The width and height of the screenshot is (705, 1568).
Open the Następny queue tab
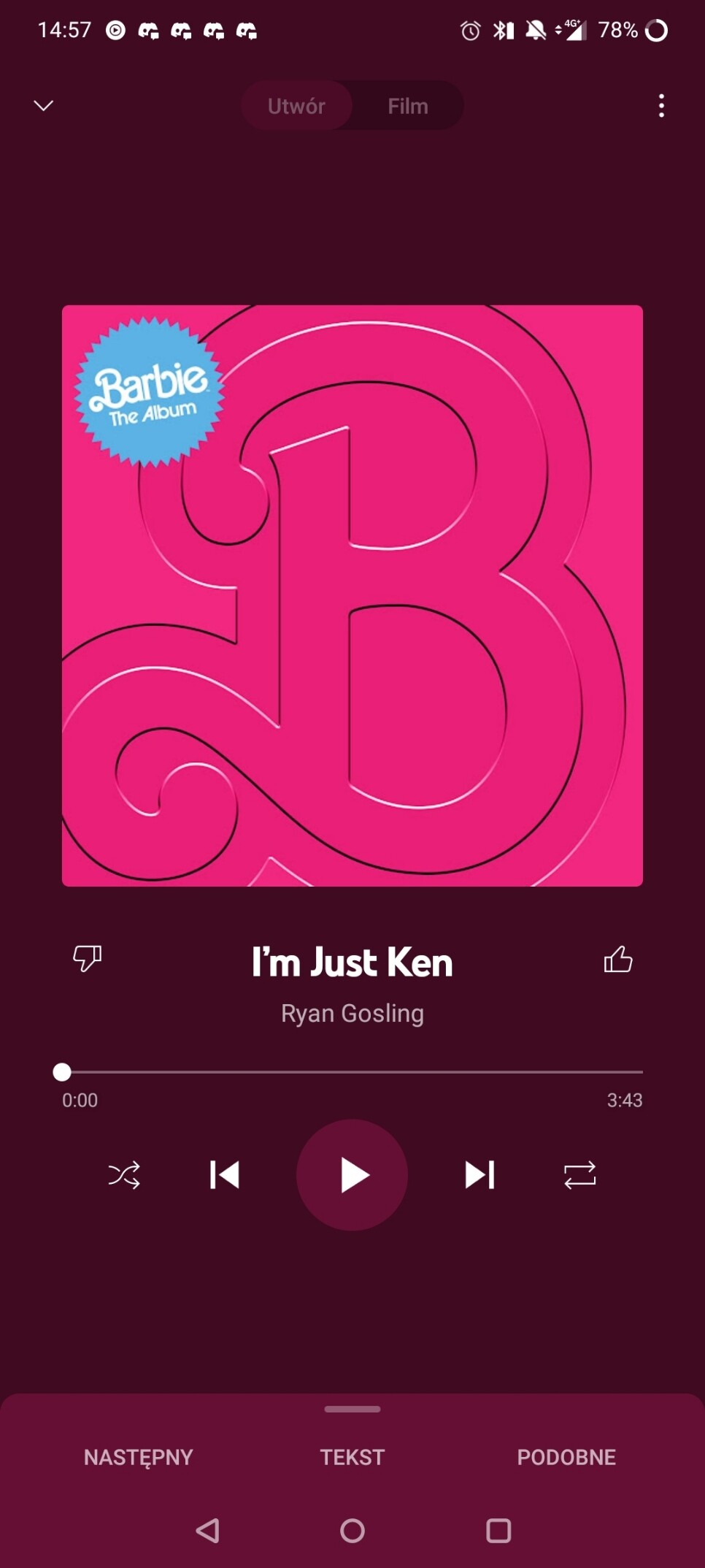coord(138,1457)
